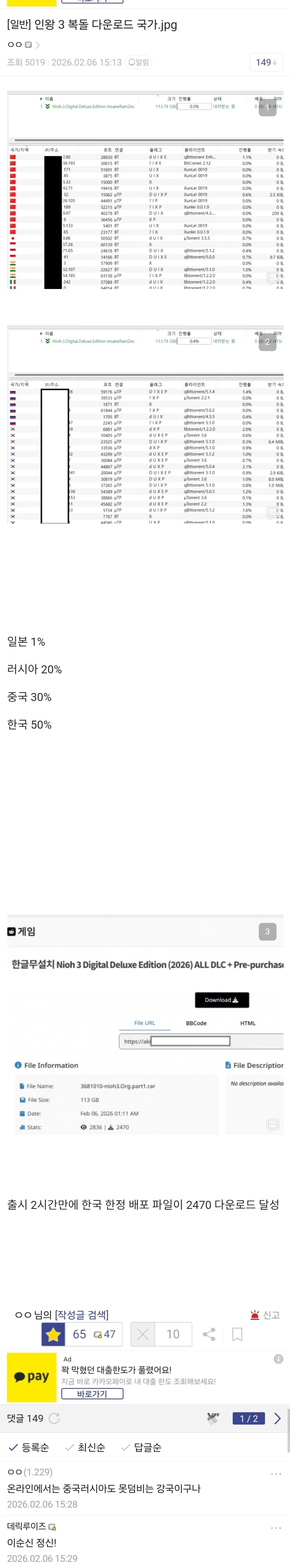290x1568 pixels.
Task: Jump to comments with the 149 button
Action: 266,62
